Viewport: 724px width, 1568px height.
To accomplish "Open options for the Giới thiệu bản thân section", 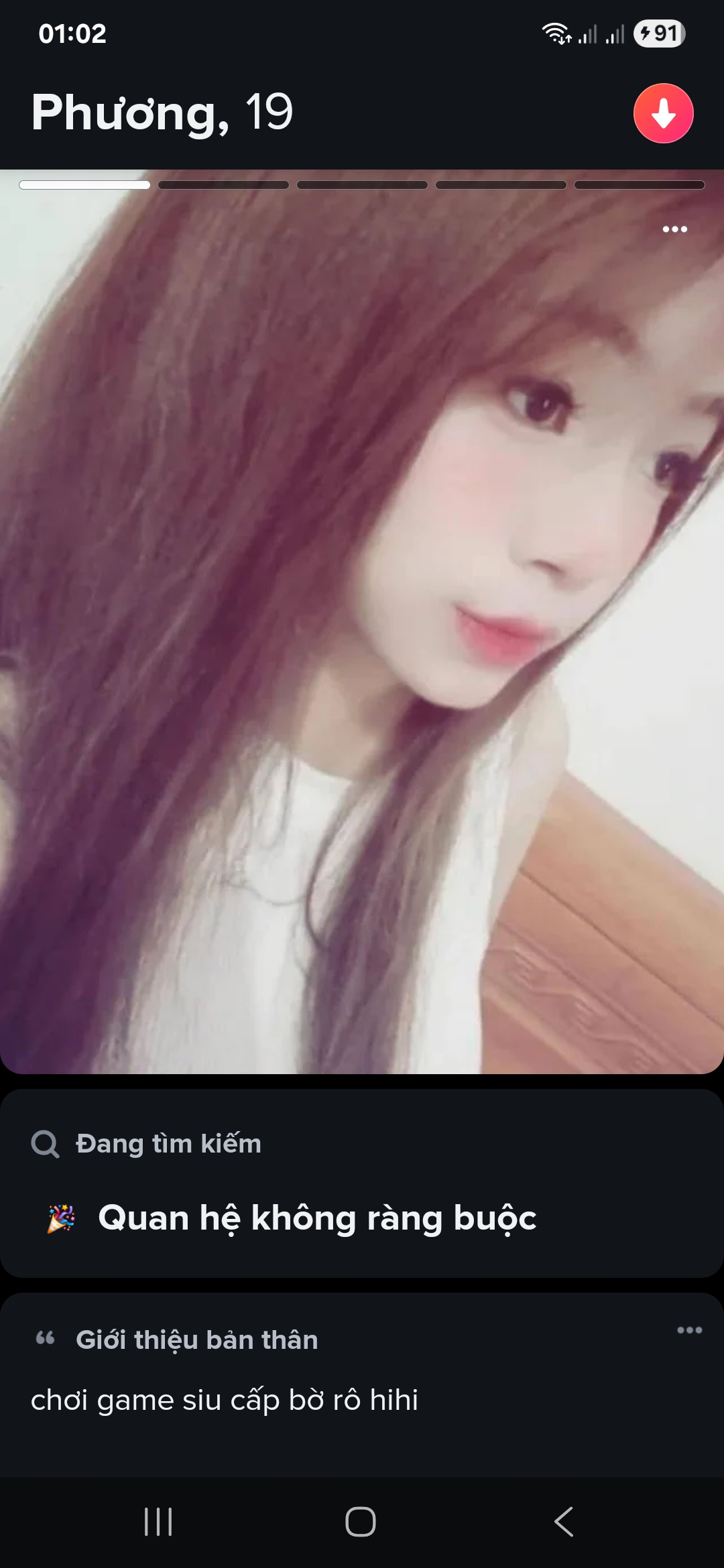I will 689,1330.
